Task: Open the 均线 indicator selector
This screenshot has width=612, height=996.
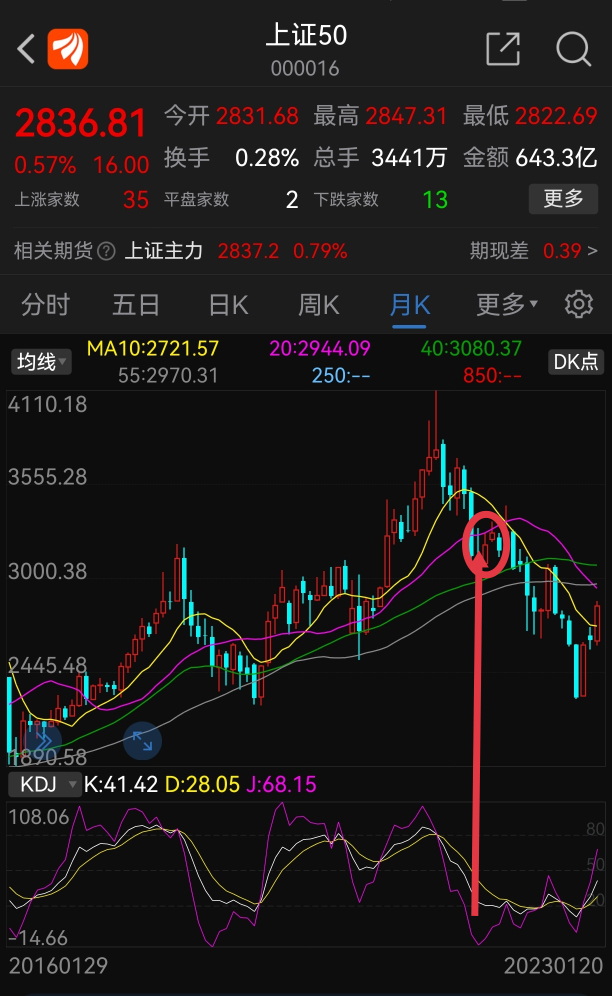Action: (x=41, y=361)
